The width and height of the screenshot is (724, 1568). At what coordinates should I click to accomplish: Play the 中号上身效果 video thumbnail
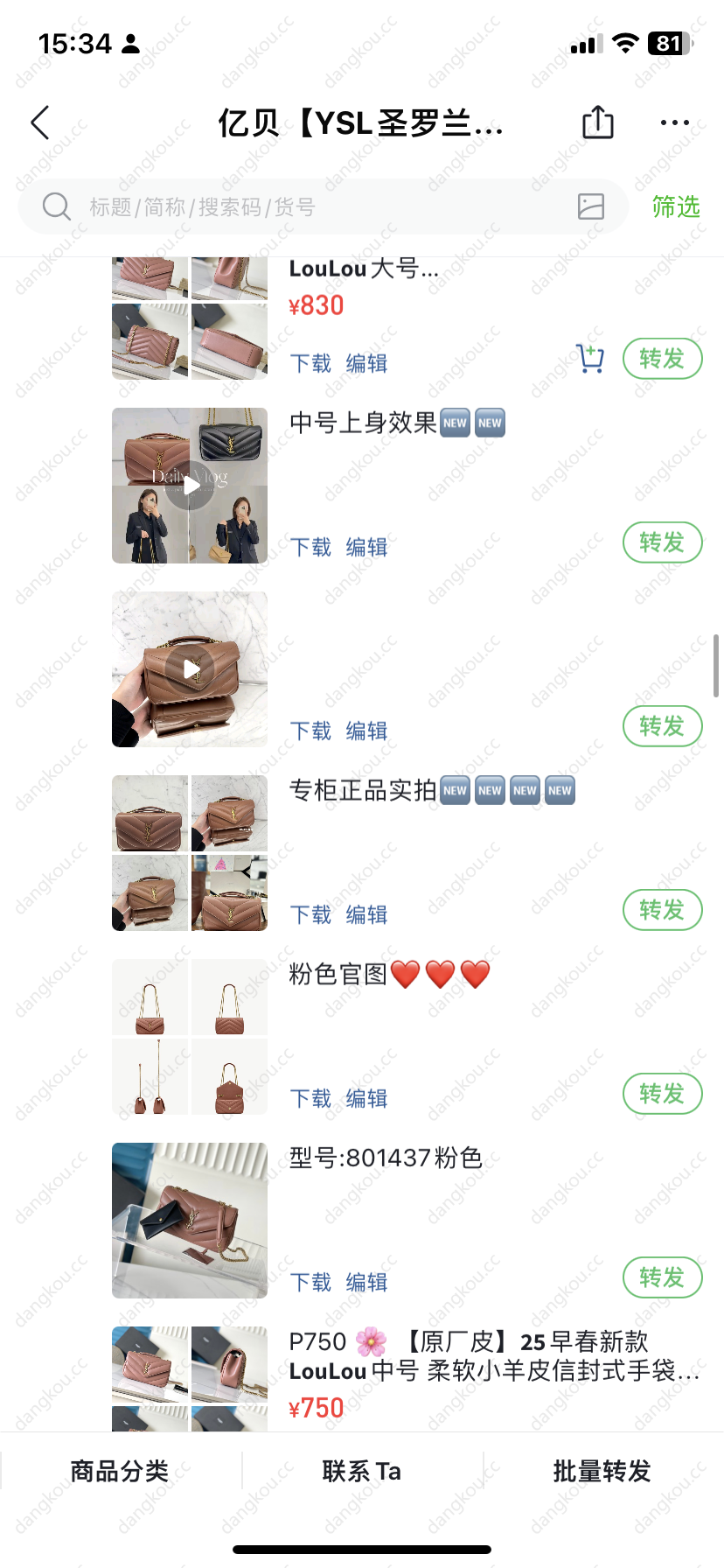click(190, 486)
